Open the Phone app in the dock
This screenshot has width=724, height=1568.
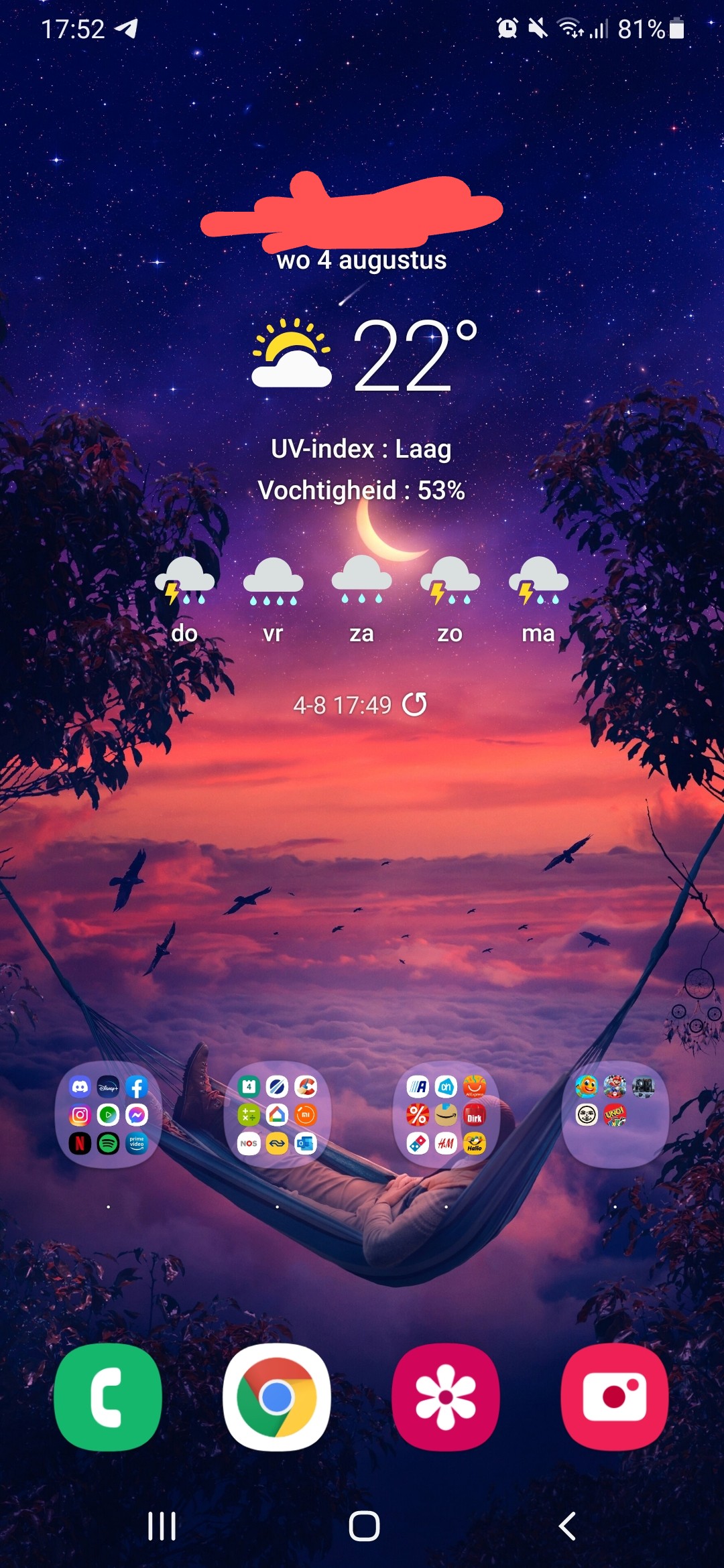(x=108, y=1397)
